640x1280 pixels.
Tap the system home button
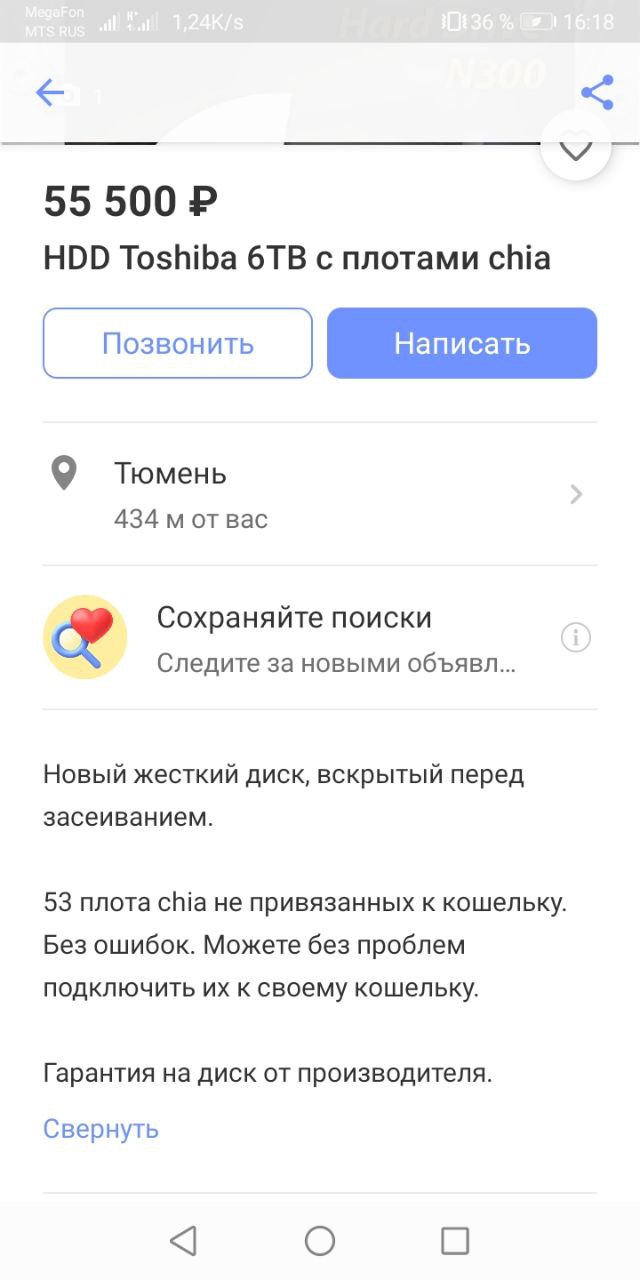click(x=320, y=1241)
